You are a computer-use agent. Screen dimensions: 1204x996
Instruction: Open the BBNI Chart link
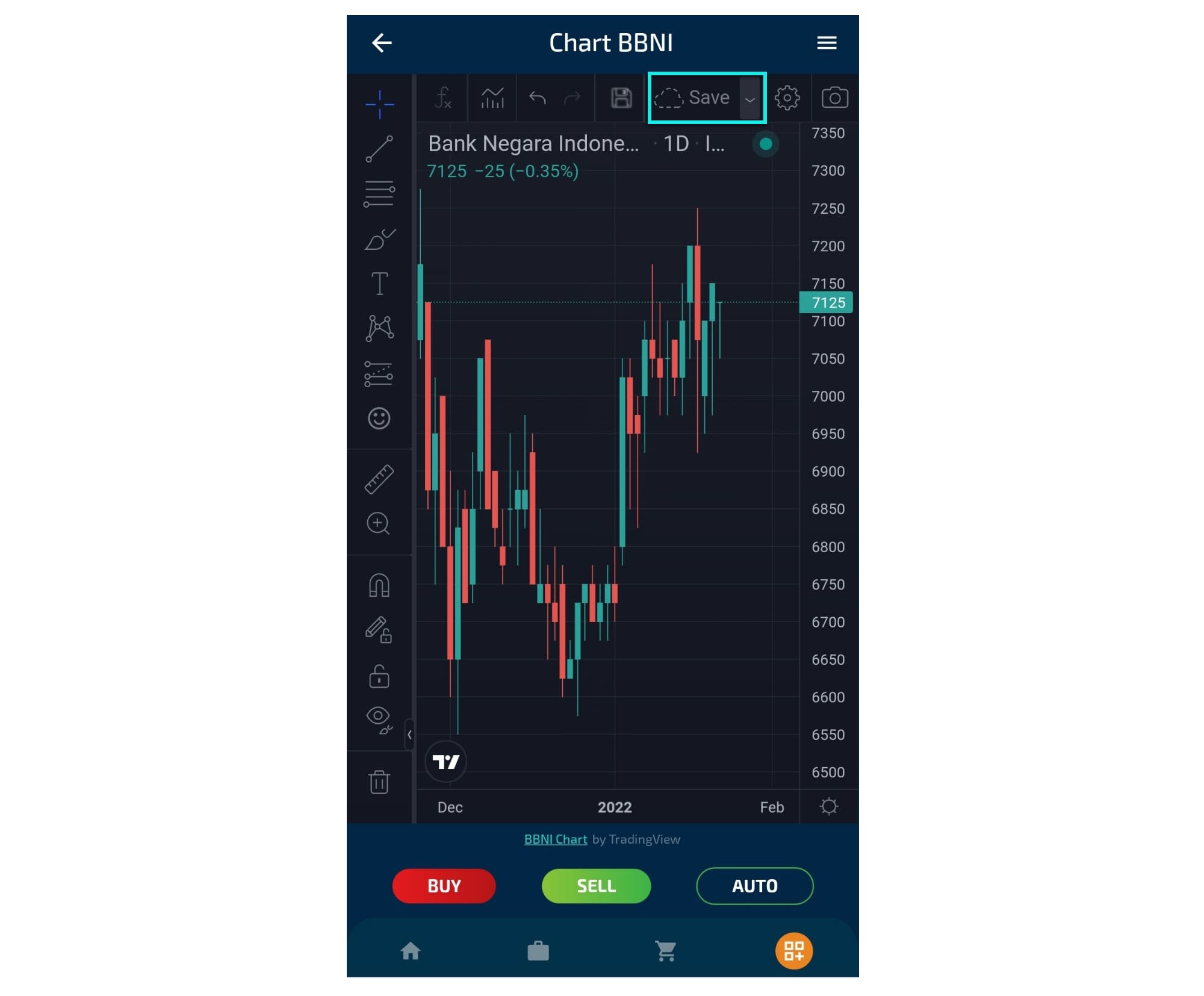point(555,839)
